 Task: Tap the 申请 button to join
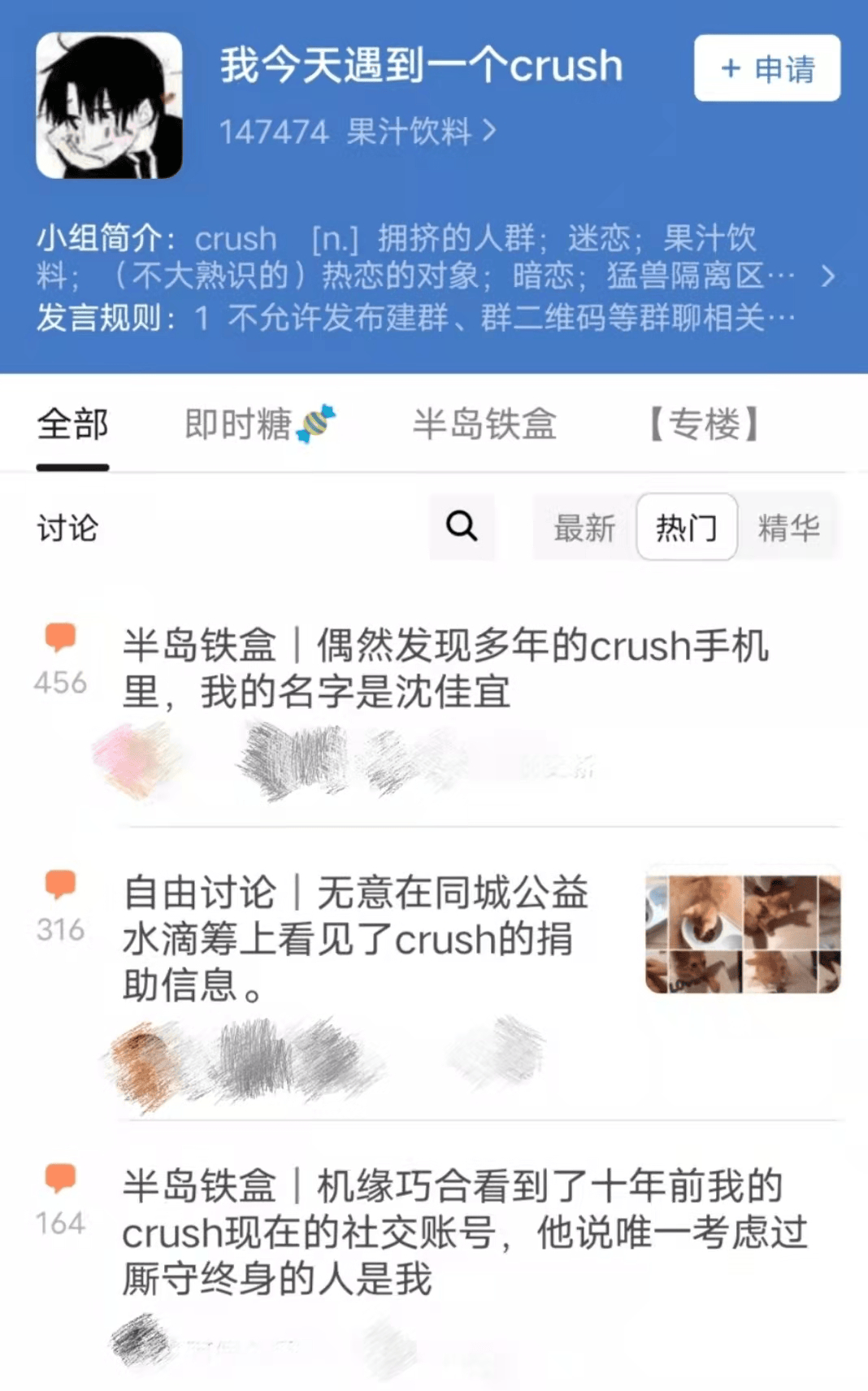766,68
